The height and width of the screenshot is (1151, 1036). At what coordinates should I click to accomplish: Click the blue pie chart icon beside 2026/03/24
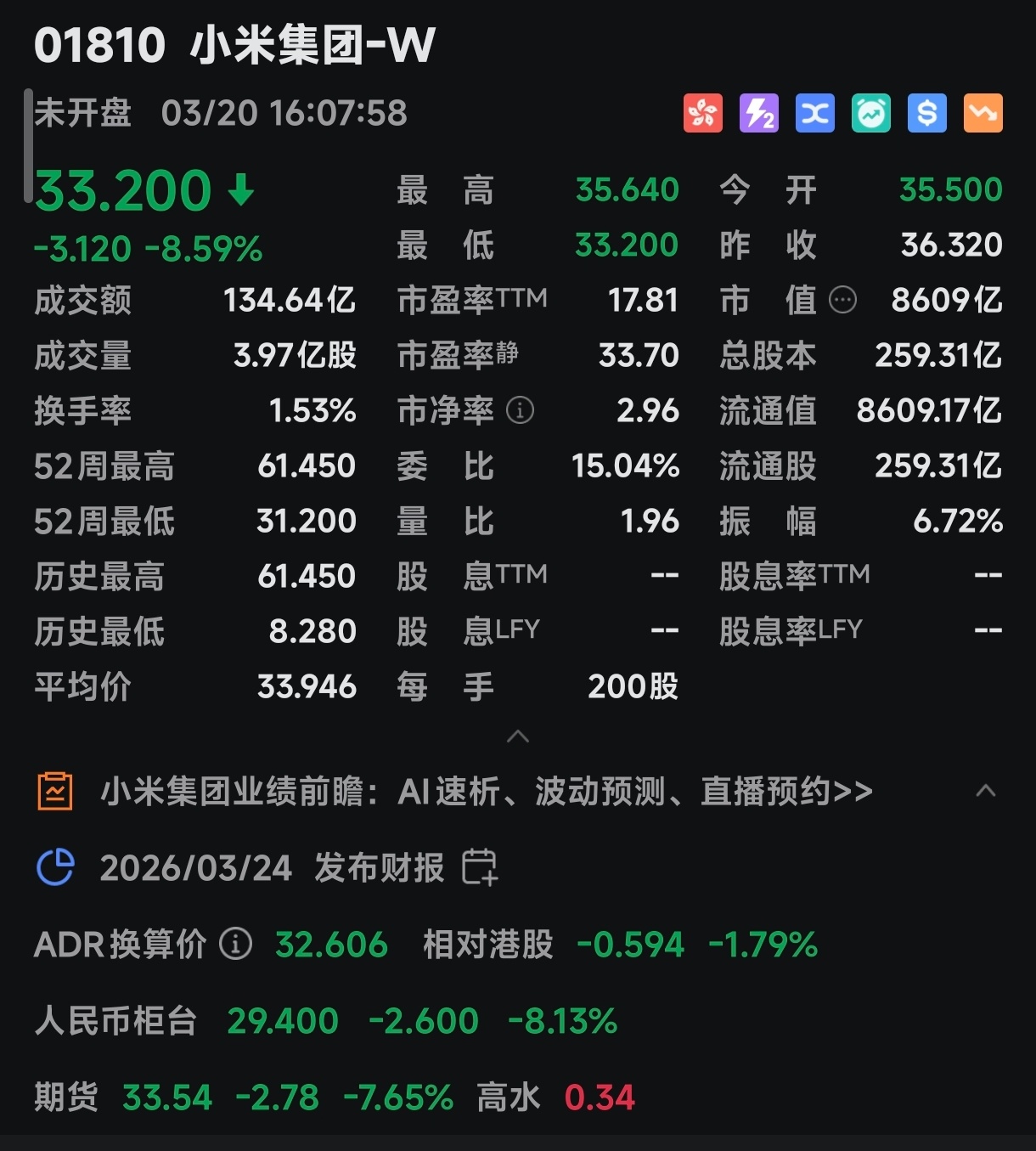[x=53, y=867]
